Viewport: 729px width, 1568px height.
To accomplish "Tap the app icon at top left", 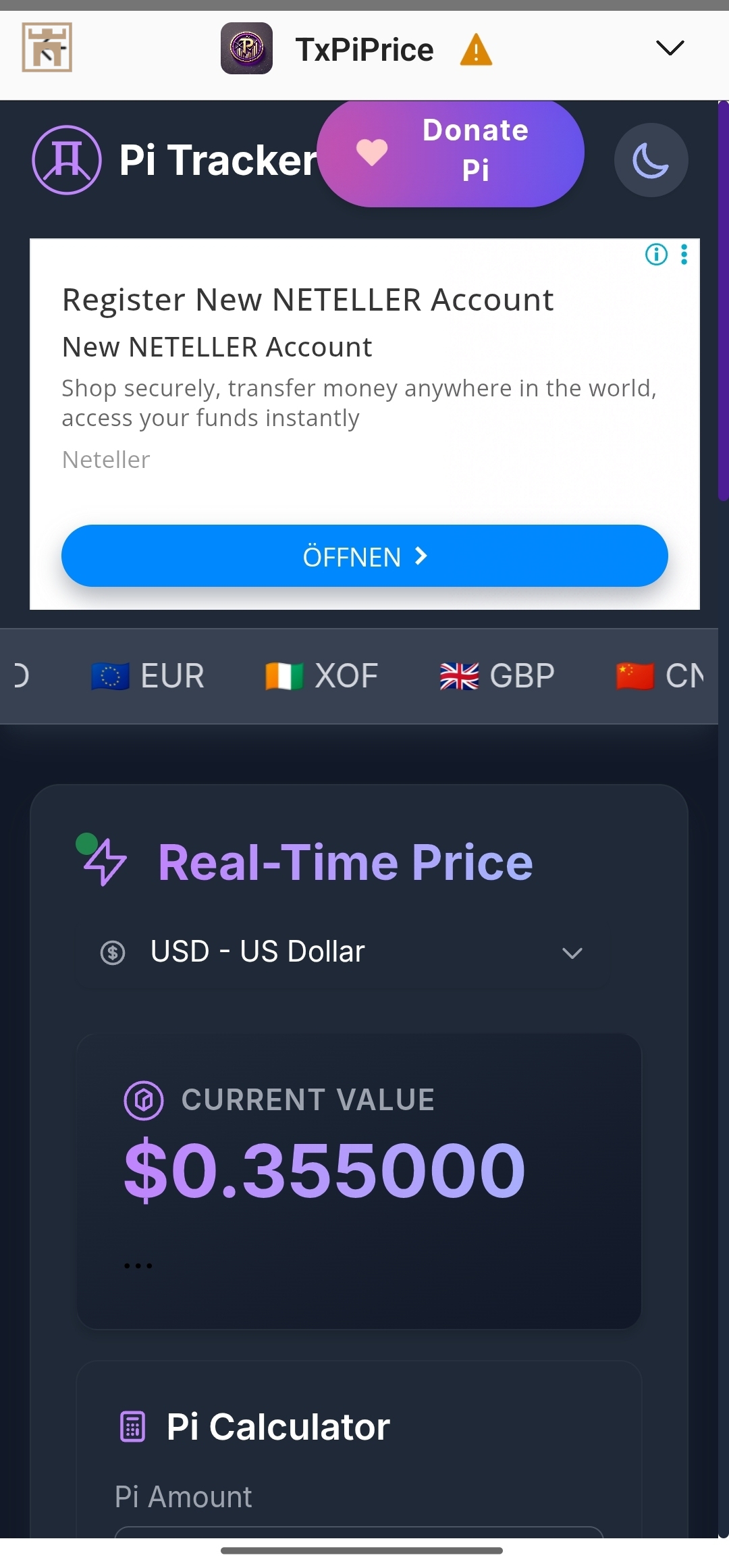I will (x=47, y=47).
